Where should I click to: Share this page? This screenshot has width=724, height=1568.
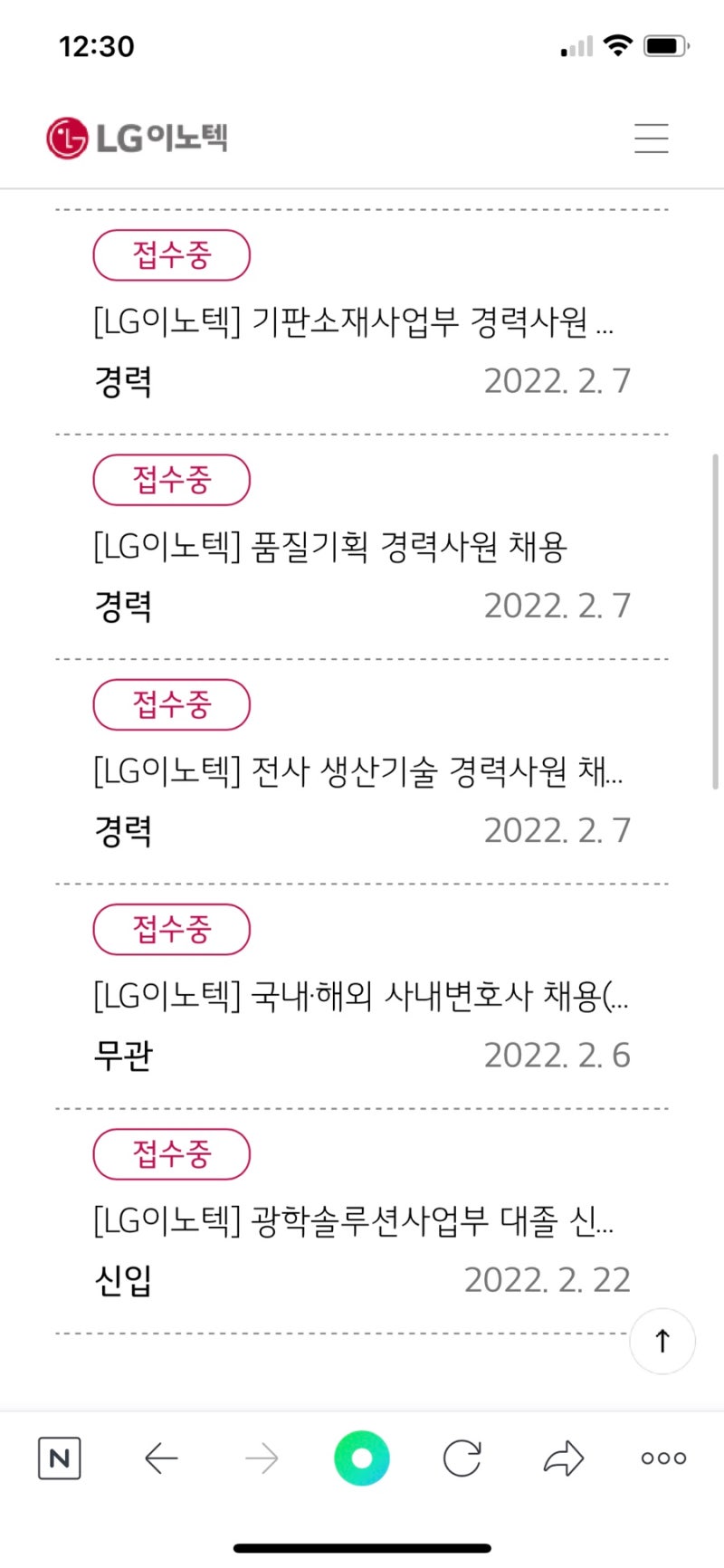point(563,1458)
